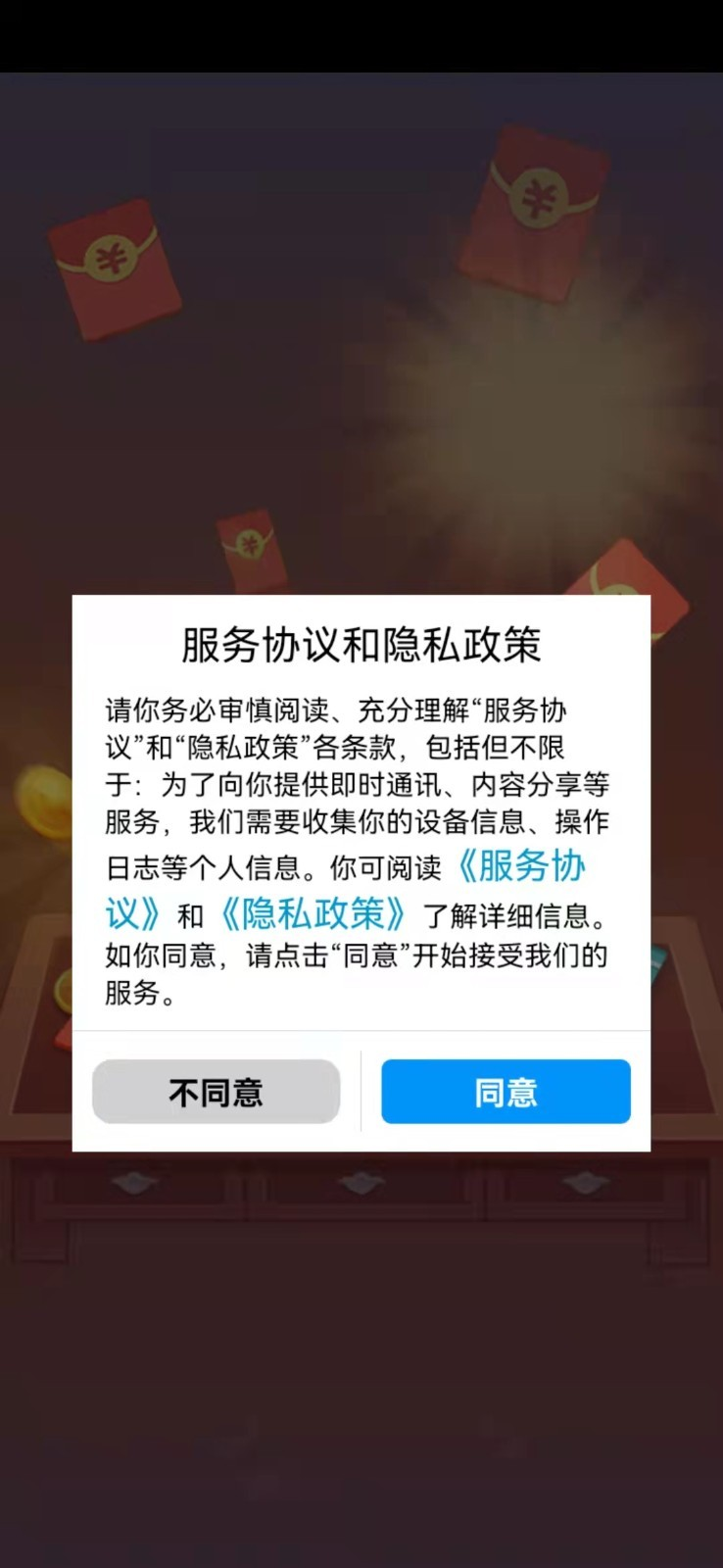723x1568 pixels.
Task: Open the 《服务协议》 link
Action: point(521,867)
